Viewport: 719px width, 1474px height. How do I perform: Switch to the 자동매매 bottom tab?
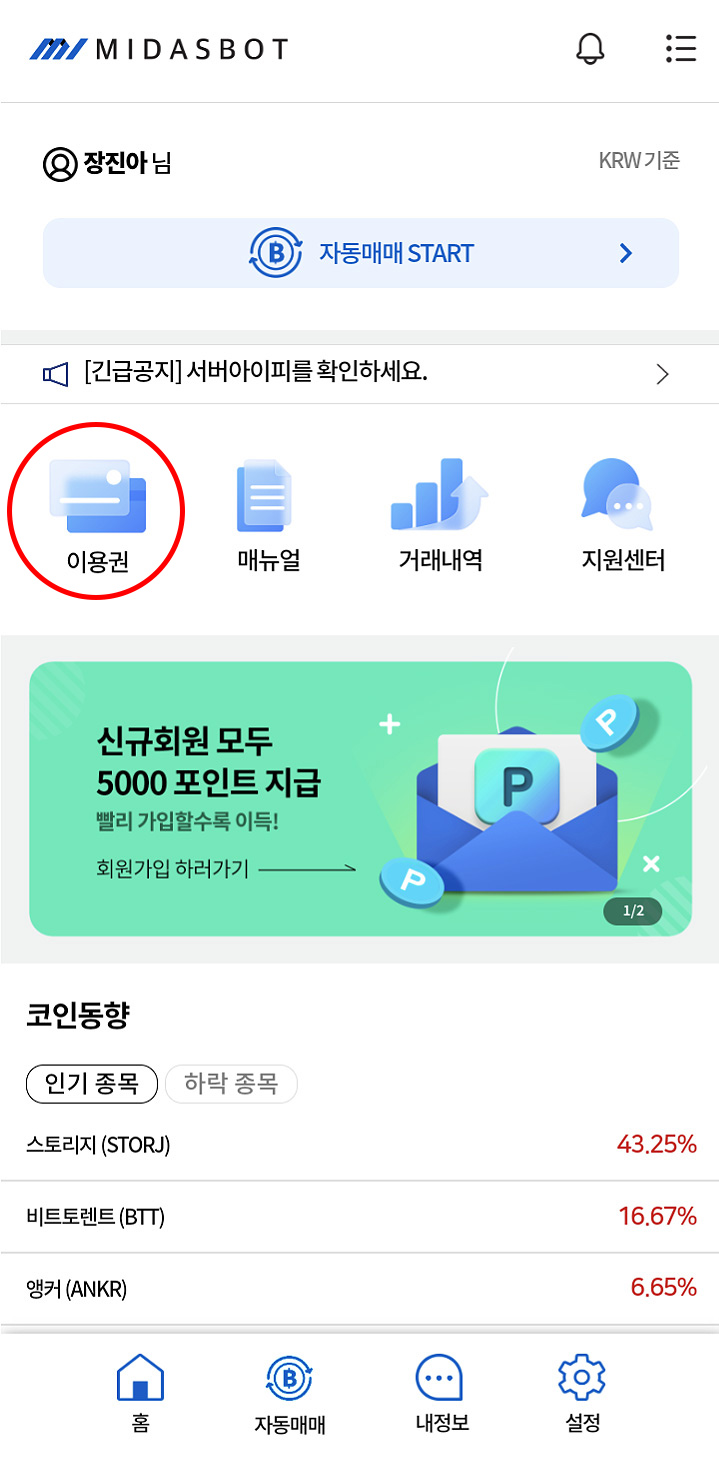[x=290, y=1395]
